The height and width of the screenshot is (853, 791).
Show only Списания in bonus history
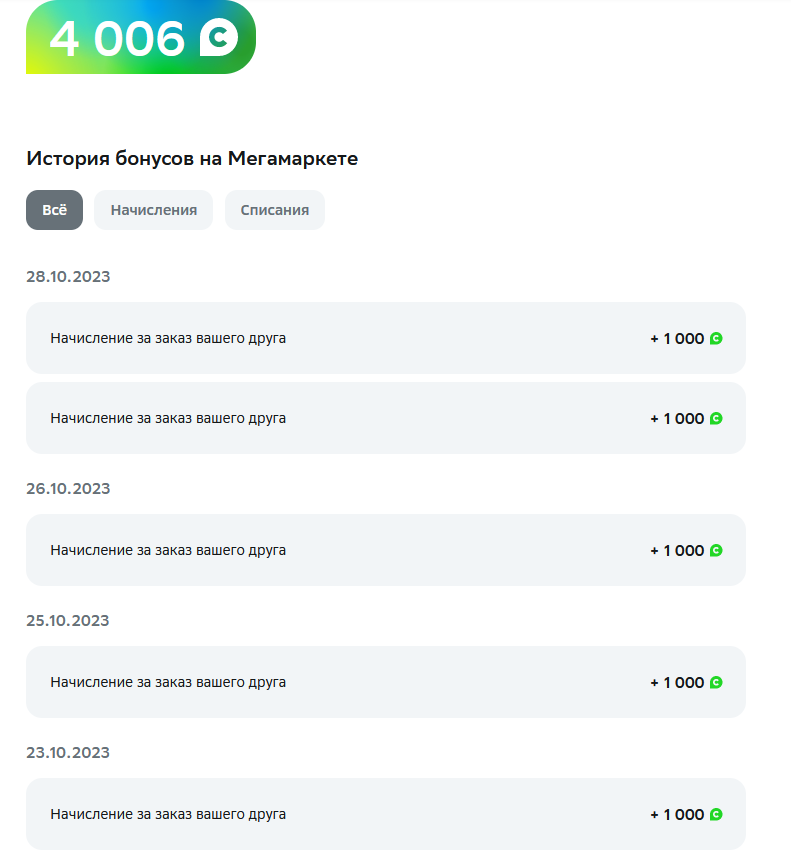[275, 210]
